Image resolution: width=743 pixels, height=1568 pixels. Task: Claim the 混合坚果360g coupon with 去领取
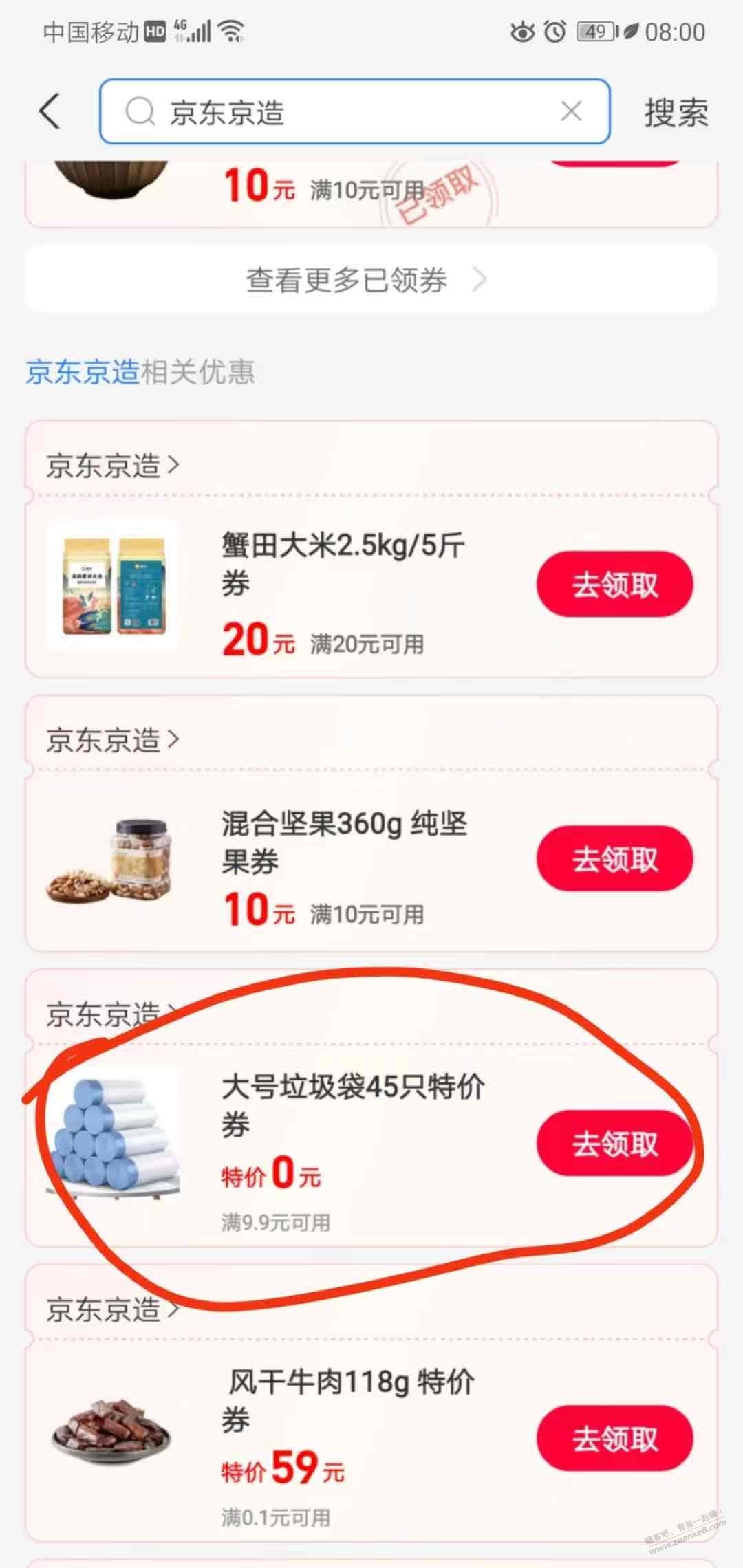click(x=614, y=859)
